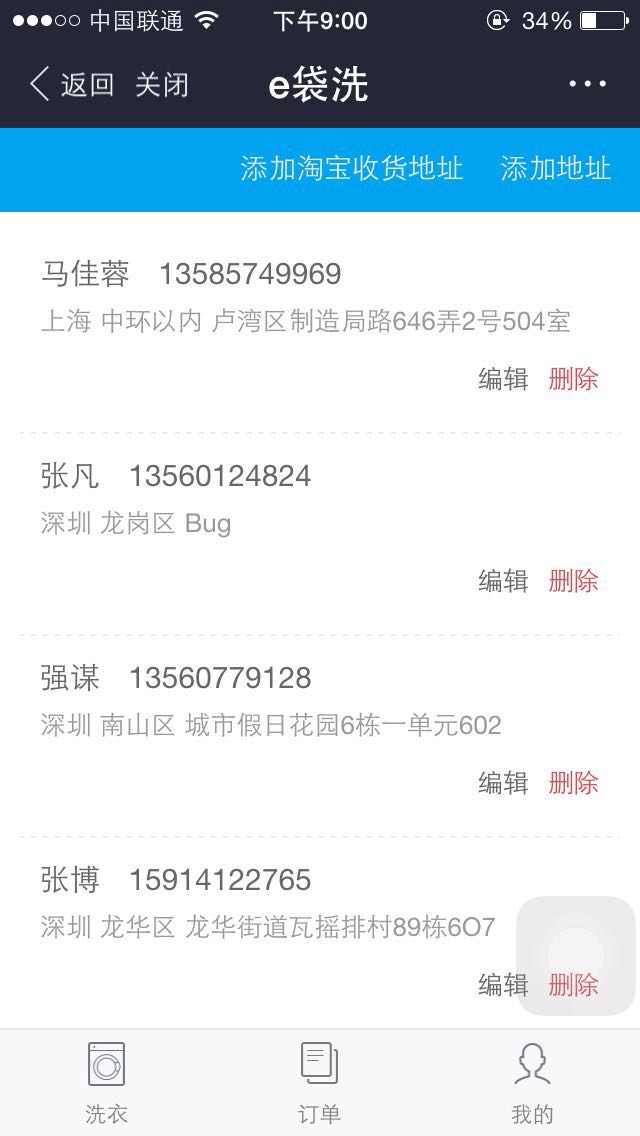The width and height of the screenshot is (640, 1136).
Task: Tap 添加地址 to add a new address
Action: coord(556,168)
